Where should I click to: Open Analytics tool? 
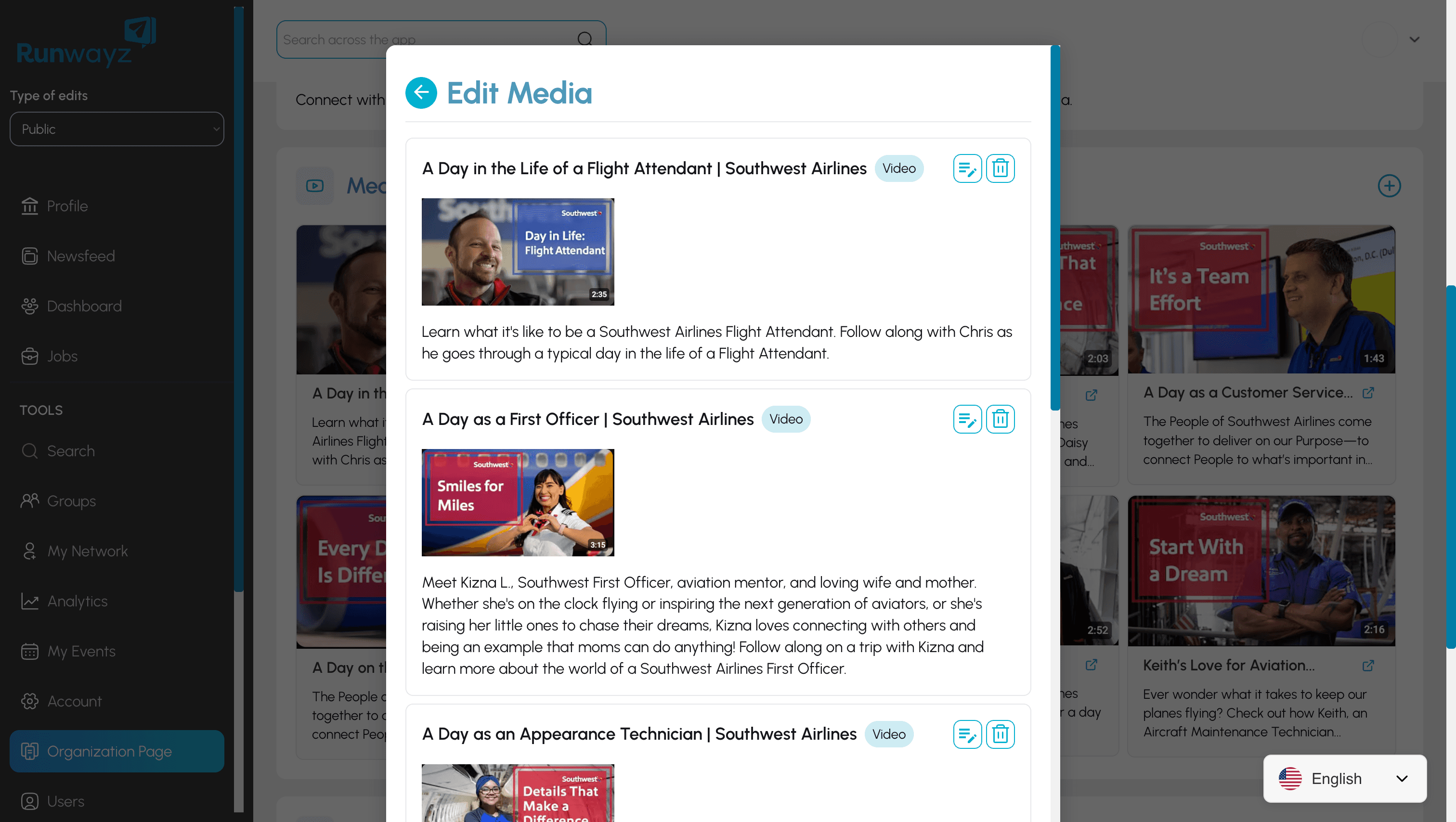(77, 601)
